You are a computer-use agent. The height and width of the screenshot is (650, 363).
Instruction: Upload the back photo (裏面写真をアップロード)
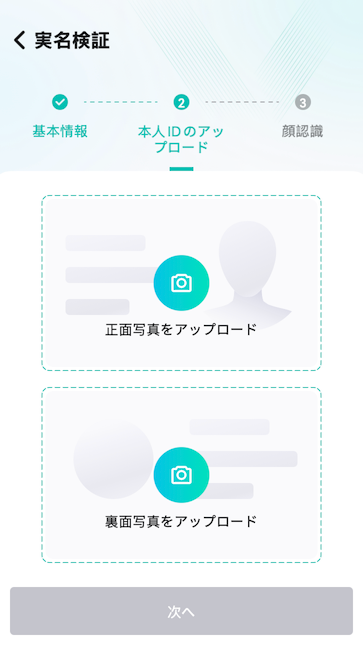click(181, 475)
